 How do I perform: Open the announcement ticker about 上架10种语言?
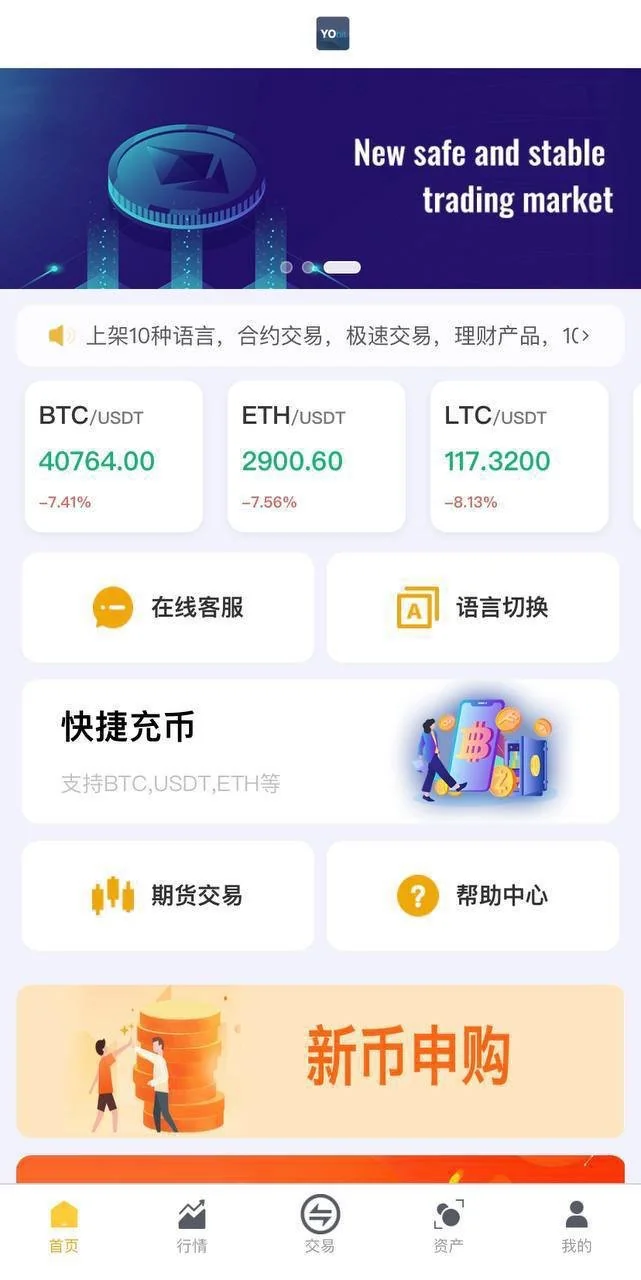pyautogui.click(x=320, y=336)
